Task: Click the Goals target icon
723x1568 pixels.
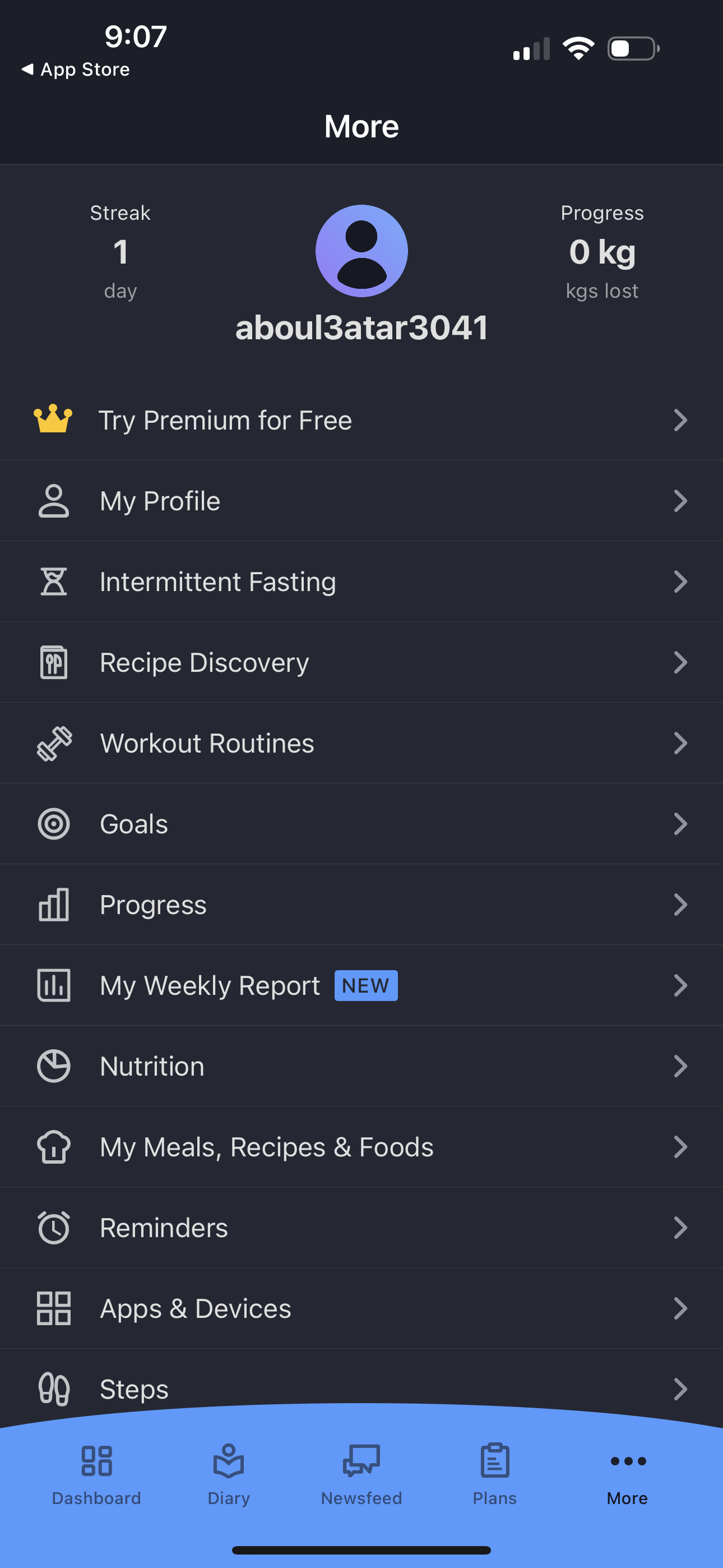Action: pyautogui.click(x=54, y=824)
